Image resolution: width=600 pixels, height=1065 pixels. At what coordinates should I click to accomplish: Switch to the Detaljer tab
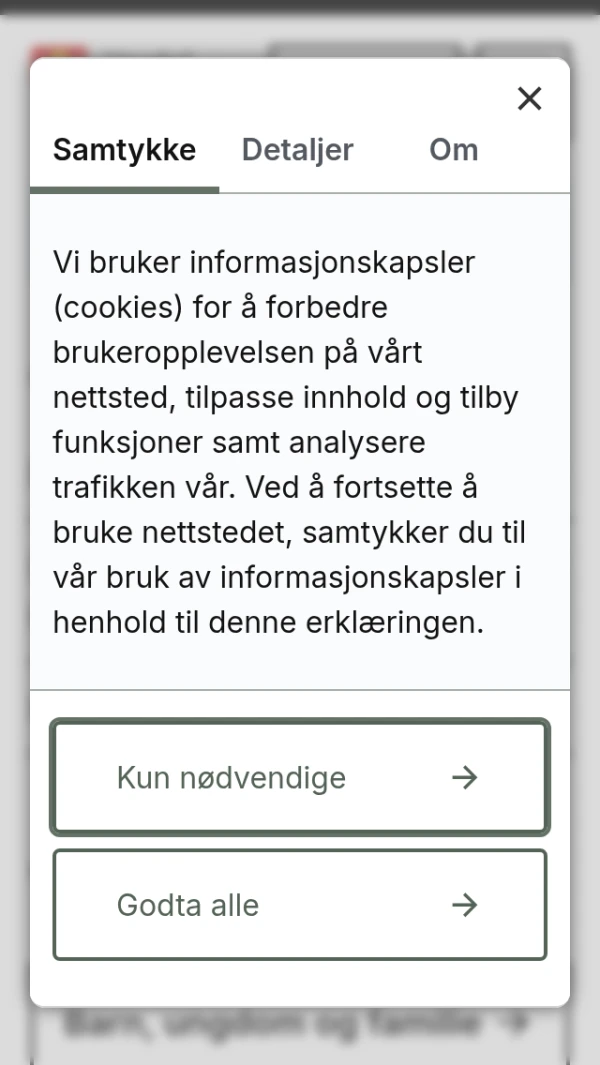pos(298,150)
